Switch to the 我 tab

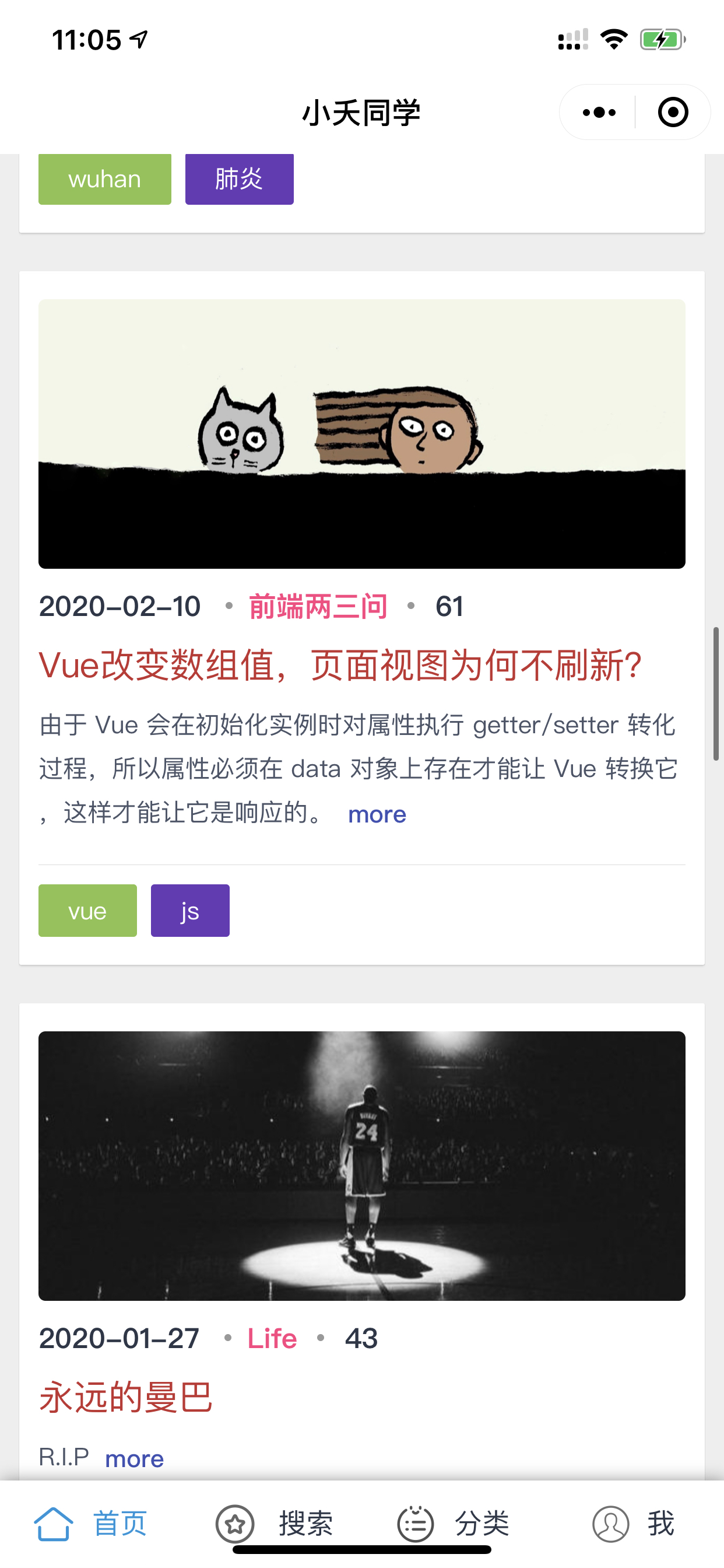tap(632, 1524)
